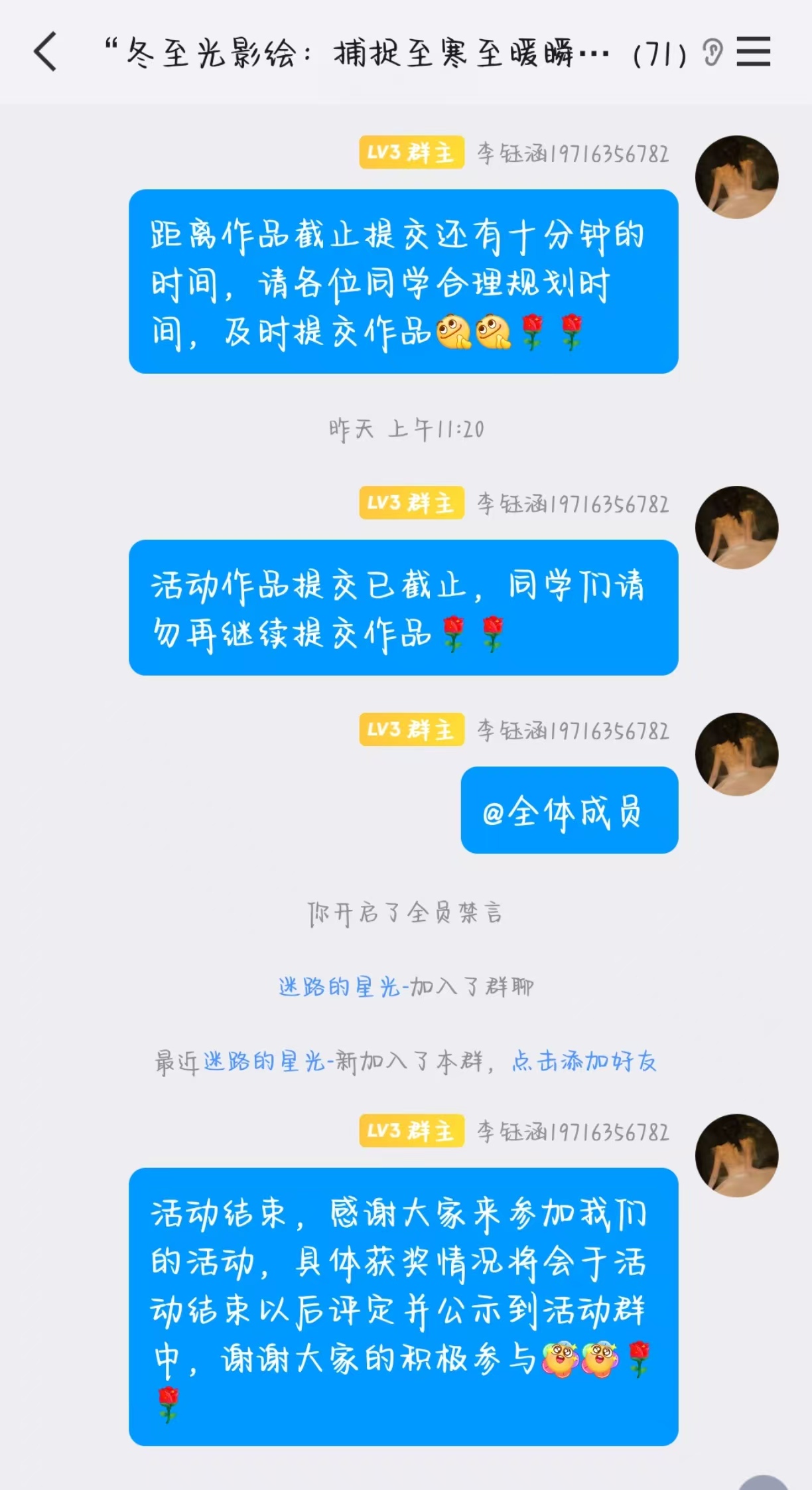The image size is (812, 1490).
Task: Tap 点击添加好友 link
Action: pyautogui.click(x=584, y=1061)
